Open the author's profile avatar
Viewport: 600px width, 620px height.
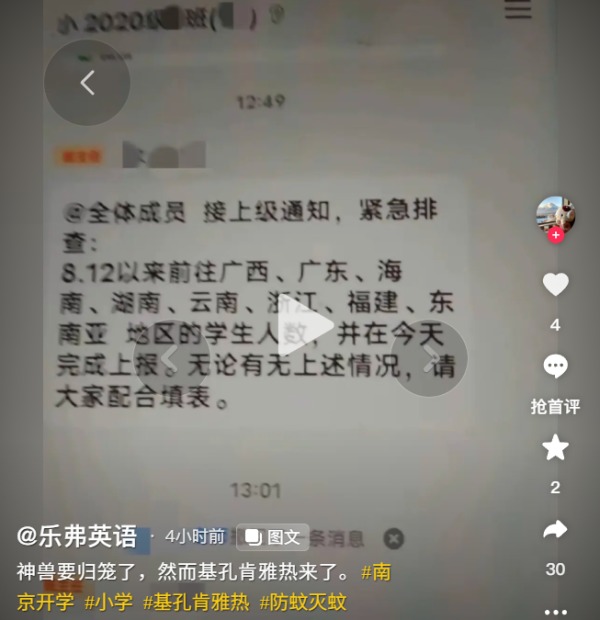tap(555, 215)
